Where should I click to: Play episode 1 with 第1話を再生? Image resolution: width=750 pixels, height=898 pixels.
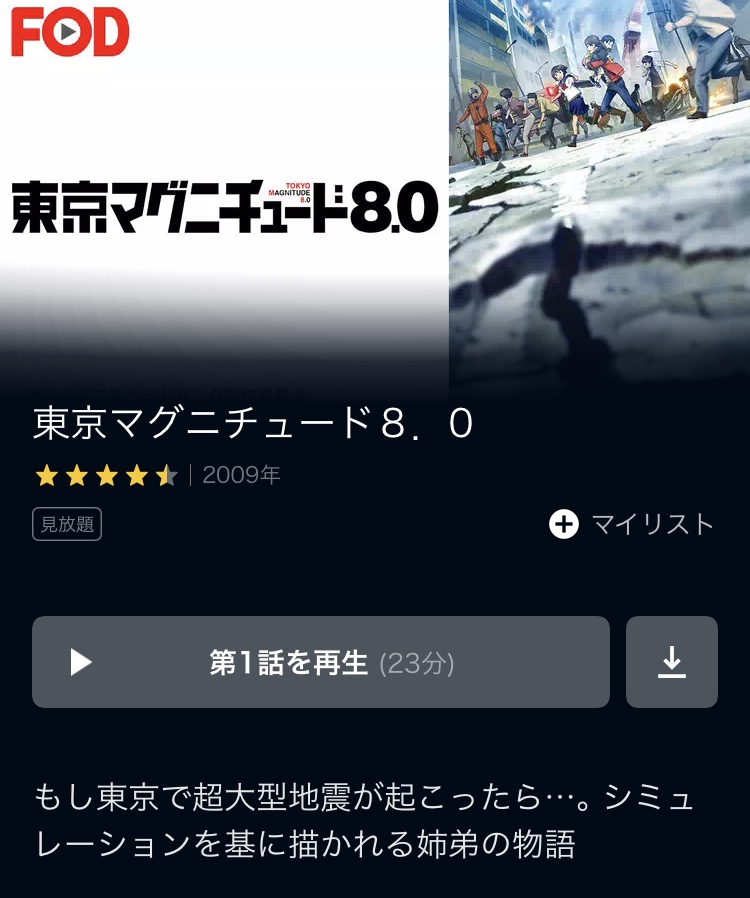click(x=320, y=662)
